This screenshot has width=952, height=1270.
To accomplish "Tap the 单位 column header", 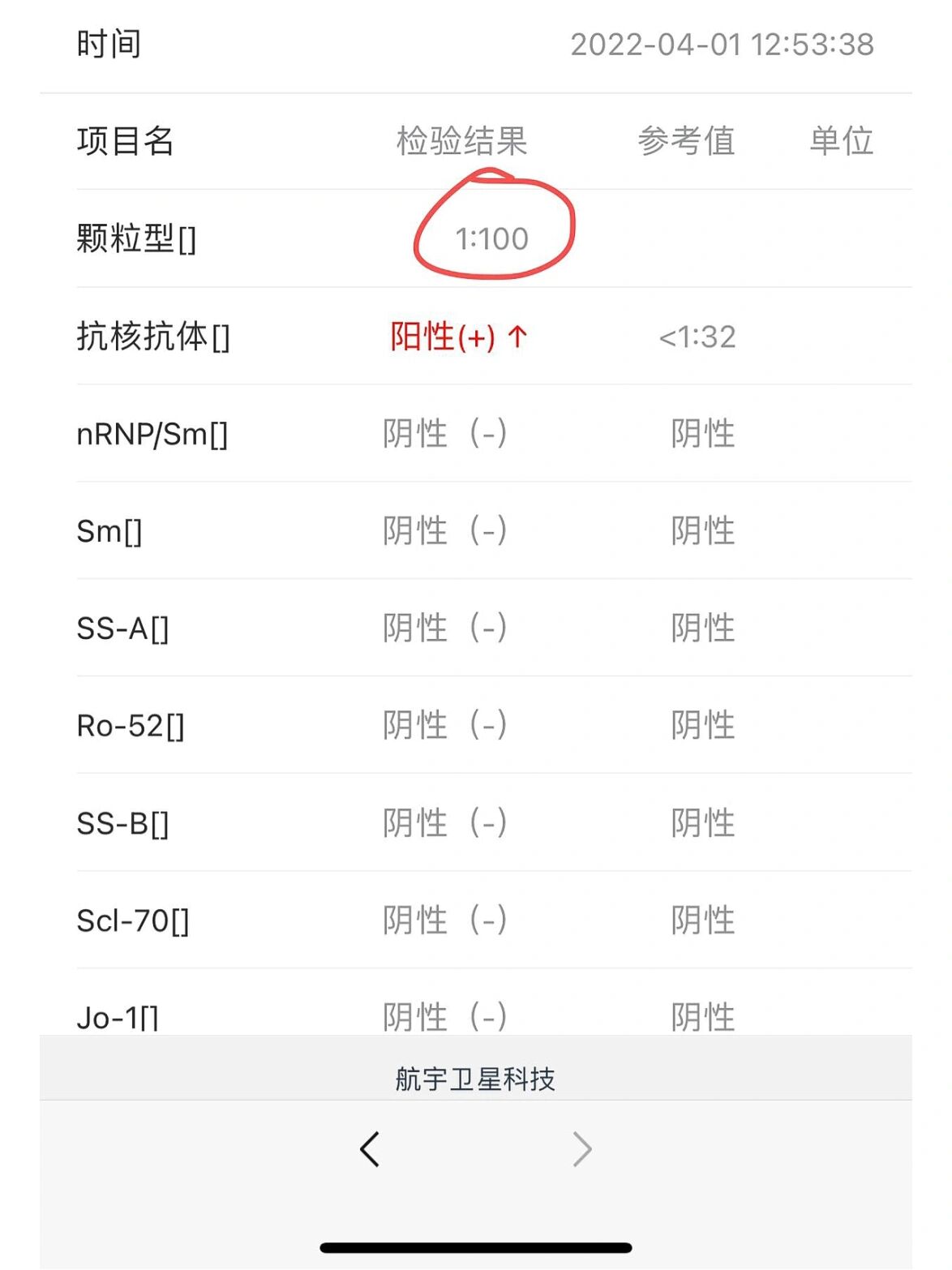I will [x=839, y=143].
